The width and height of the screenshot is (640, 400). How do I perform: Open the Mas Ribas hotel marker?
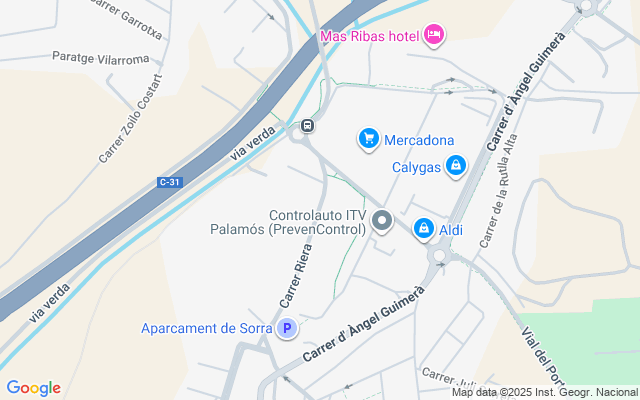tap(434, 36)
